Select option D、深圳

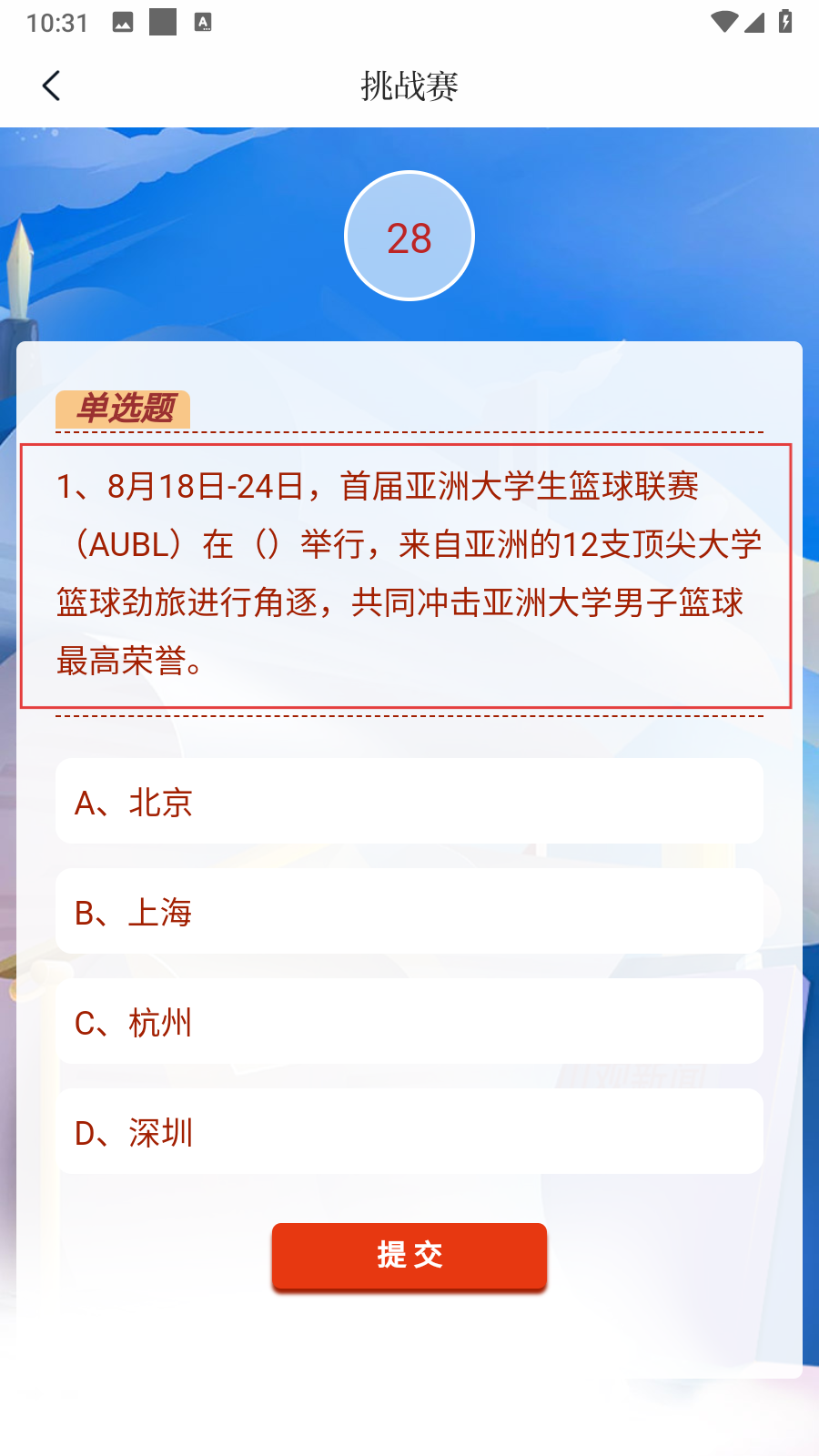click(409, 1131)
